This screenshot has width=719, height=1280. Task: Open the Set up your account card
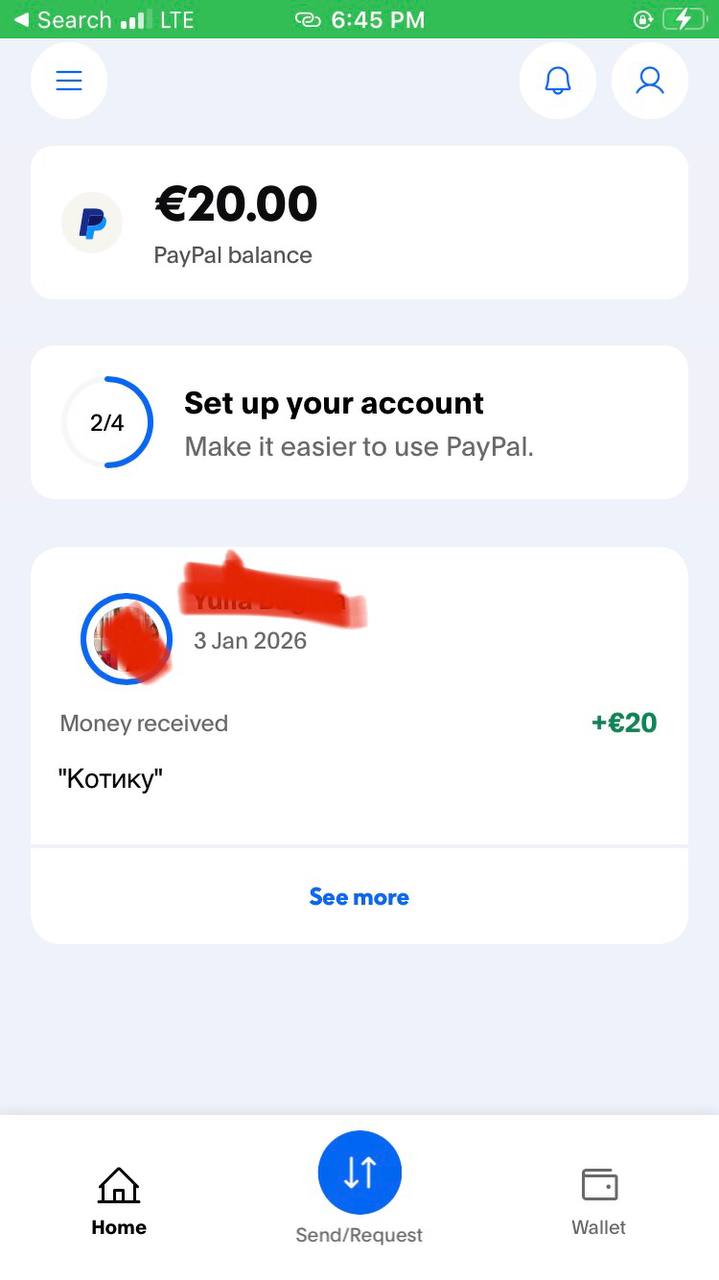(x=359, y=422)
